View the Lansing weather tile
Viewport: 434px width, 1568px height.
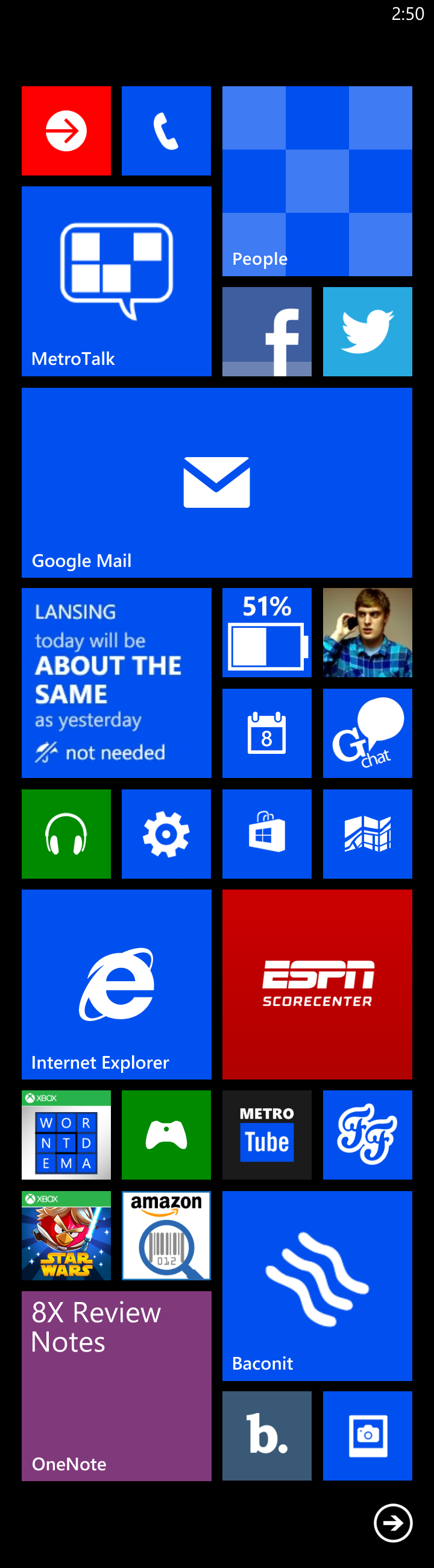click(116, 682)
